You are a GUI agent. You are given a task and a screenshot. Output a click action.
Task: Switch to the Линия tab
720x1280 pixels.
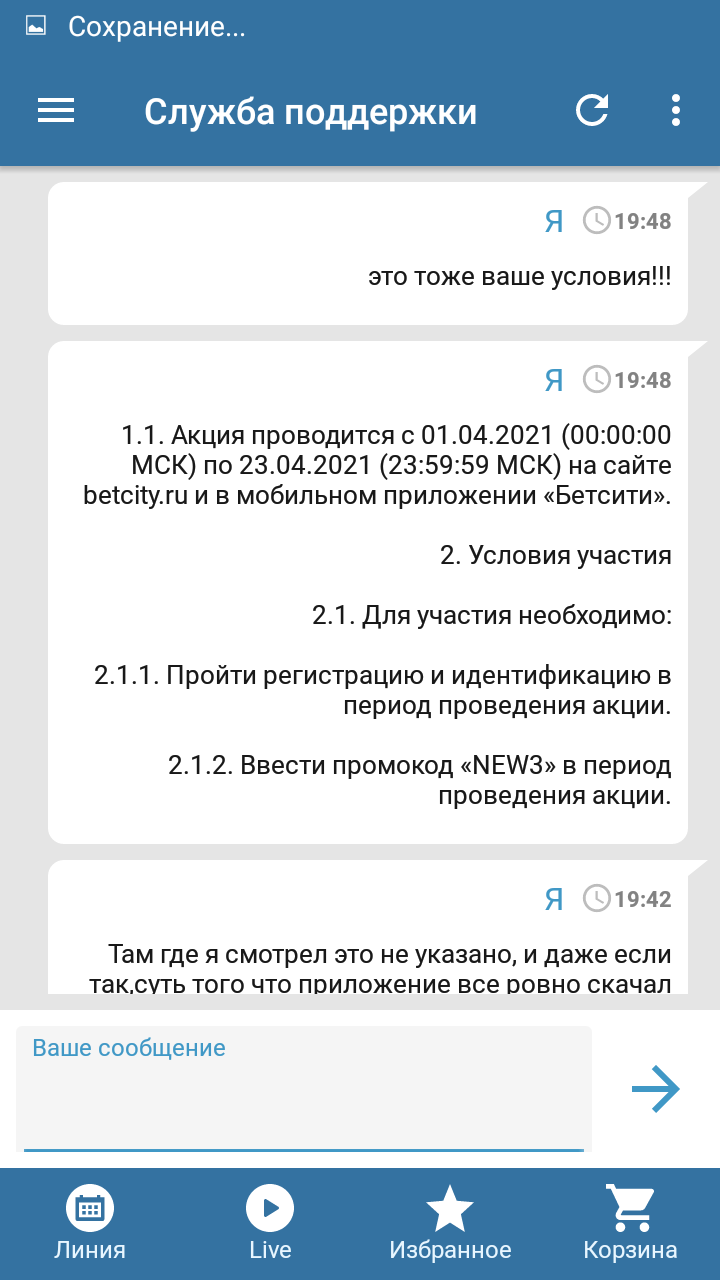point(90,1224)
